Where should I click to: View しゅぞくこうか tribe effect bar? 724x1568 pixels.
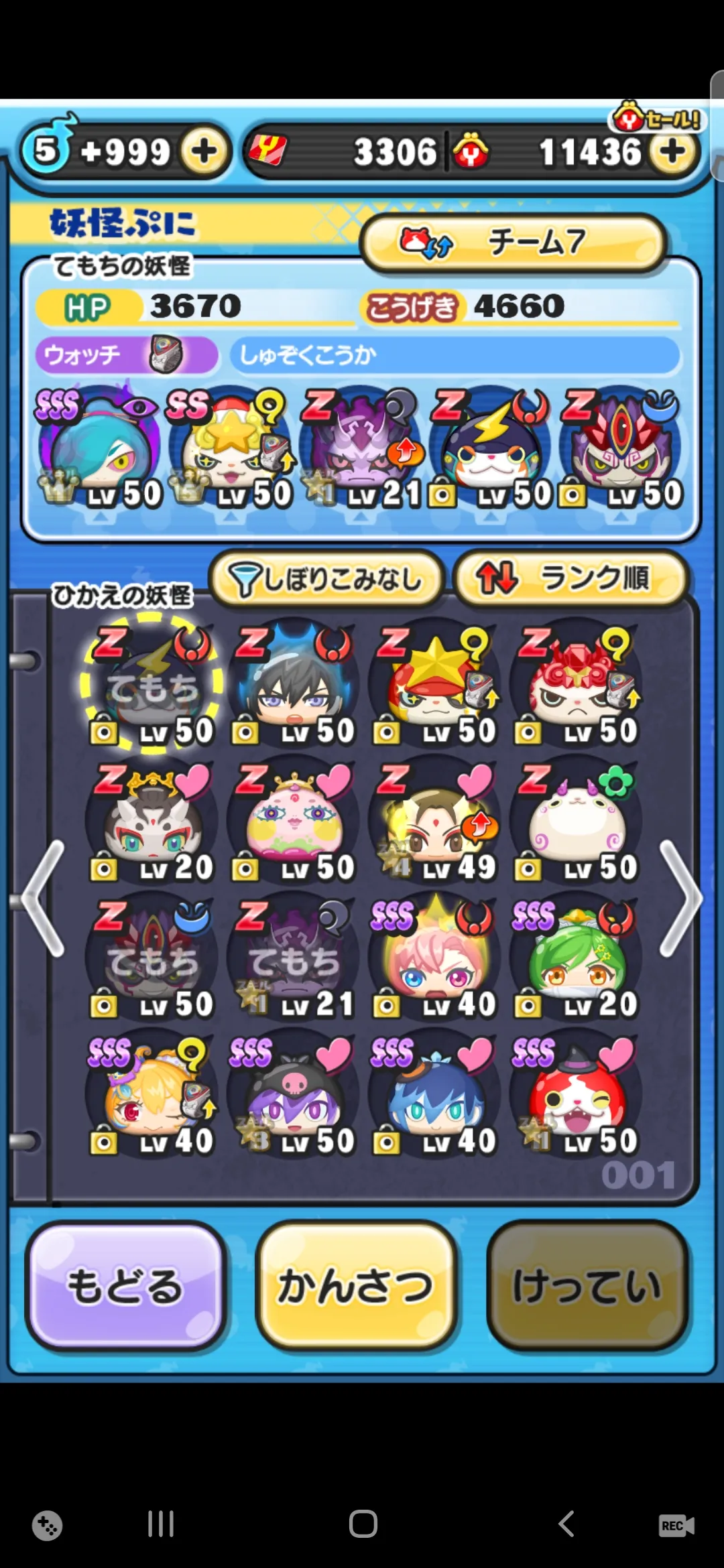pos(455,354)
